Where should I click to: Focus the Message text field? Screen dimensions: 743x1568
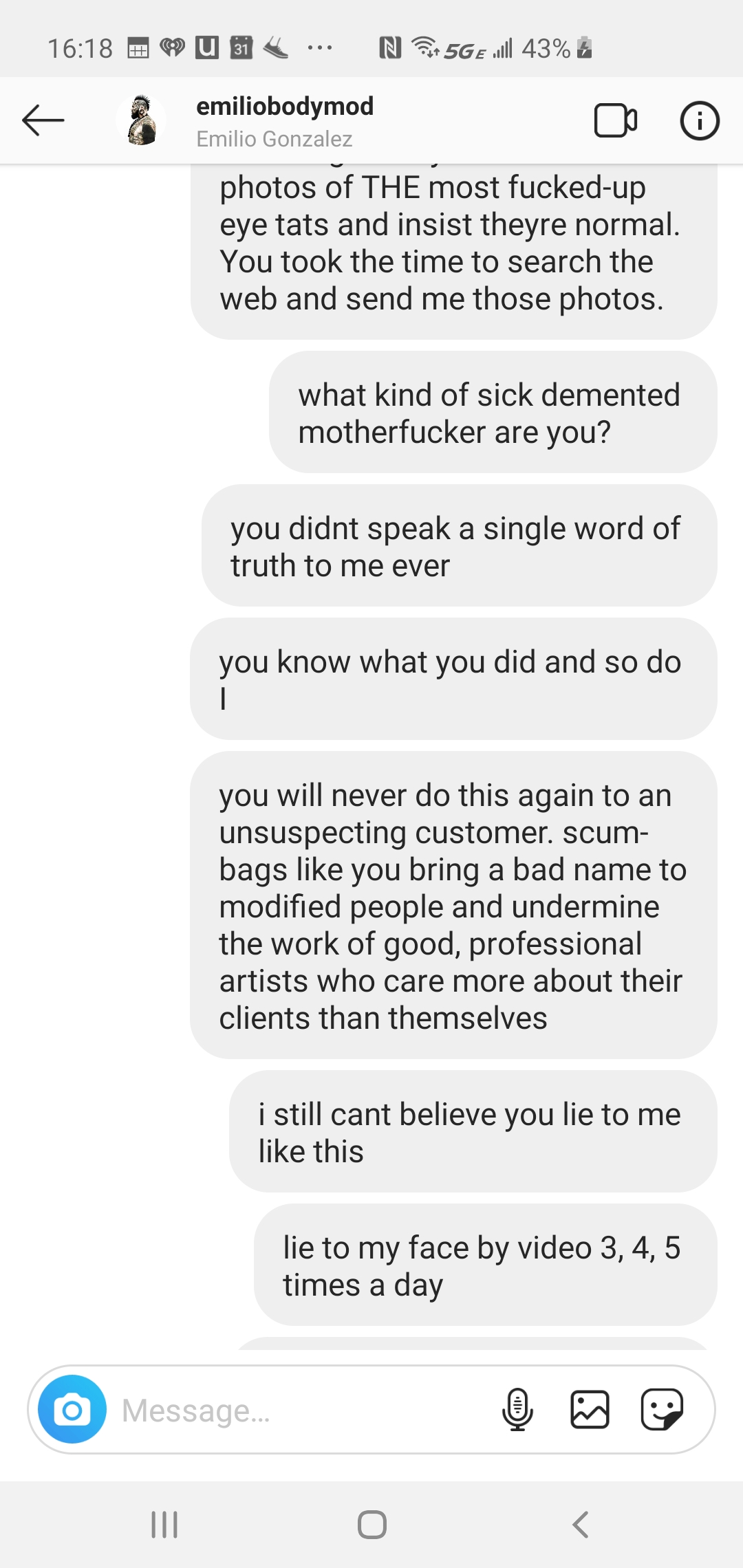[303, 1411]
